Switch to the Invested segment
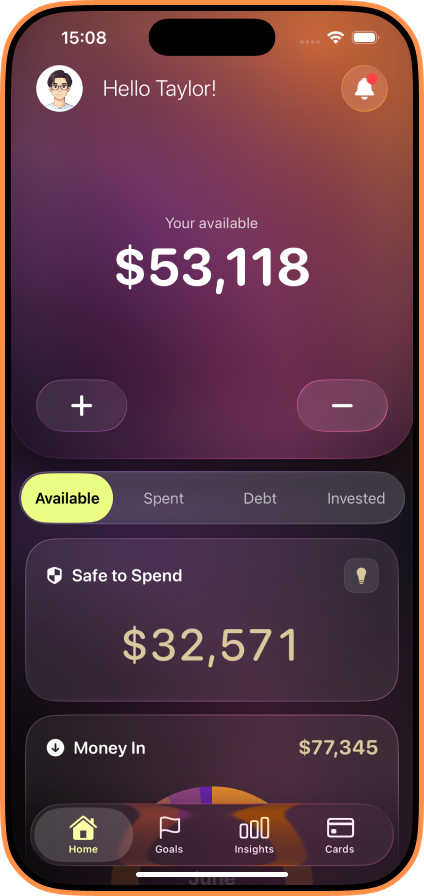Viewport: 424px width, 896px height. [x=355, y=498]
